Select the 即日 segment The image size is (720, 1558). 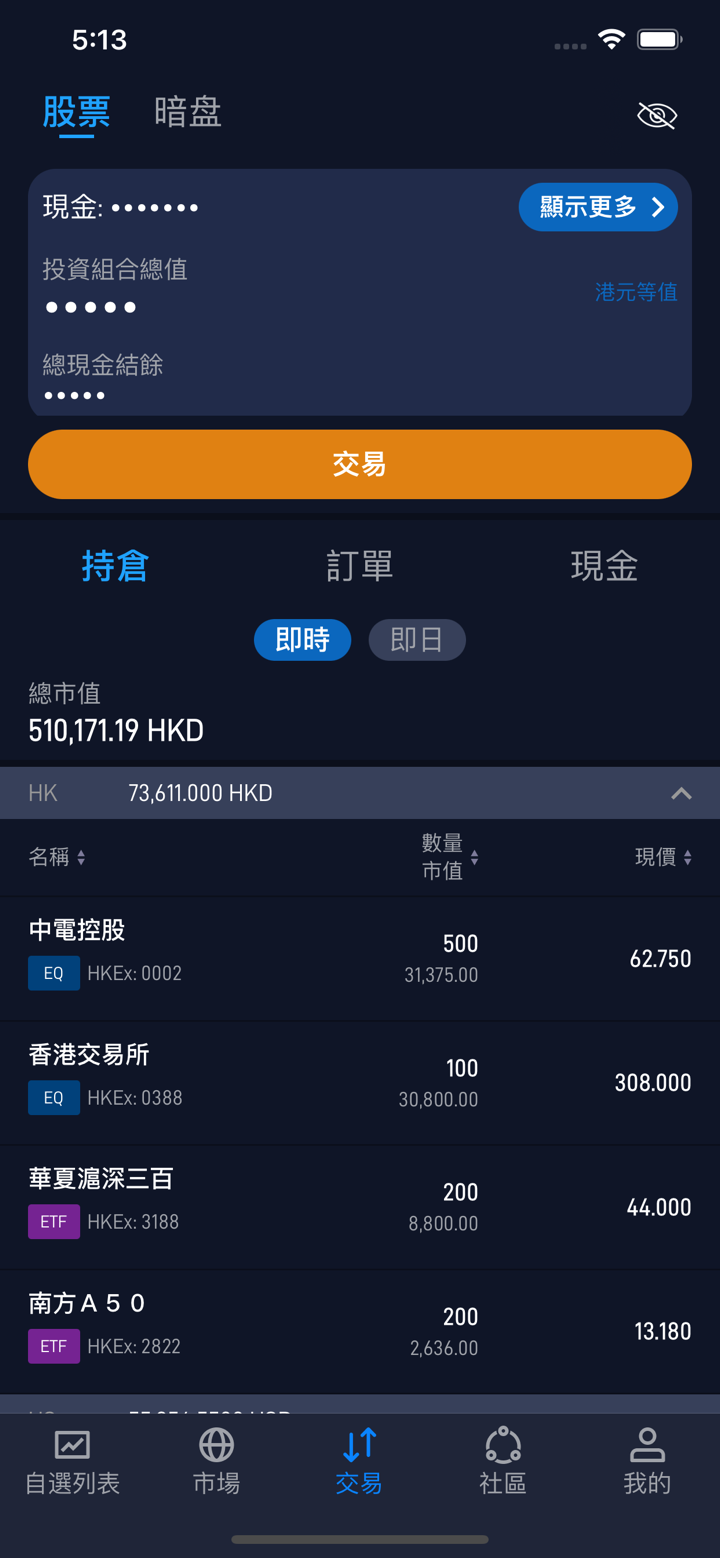pos(416,640)
